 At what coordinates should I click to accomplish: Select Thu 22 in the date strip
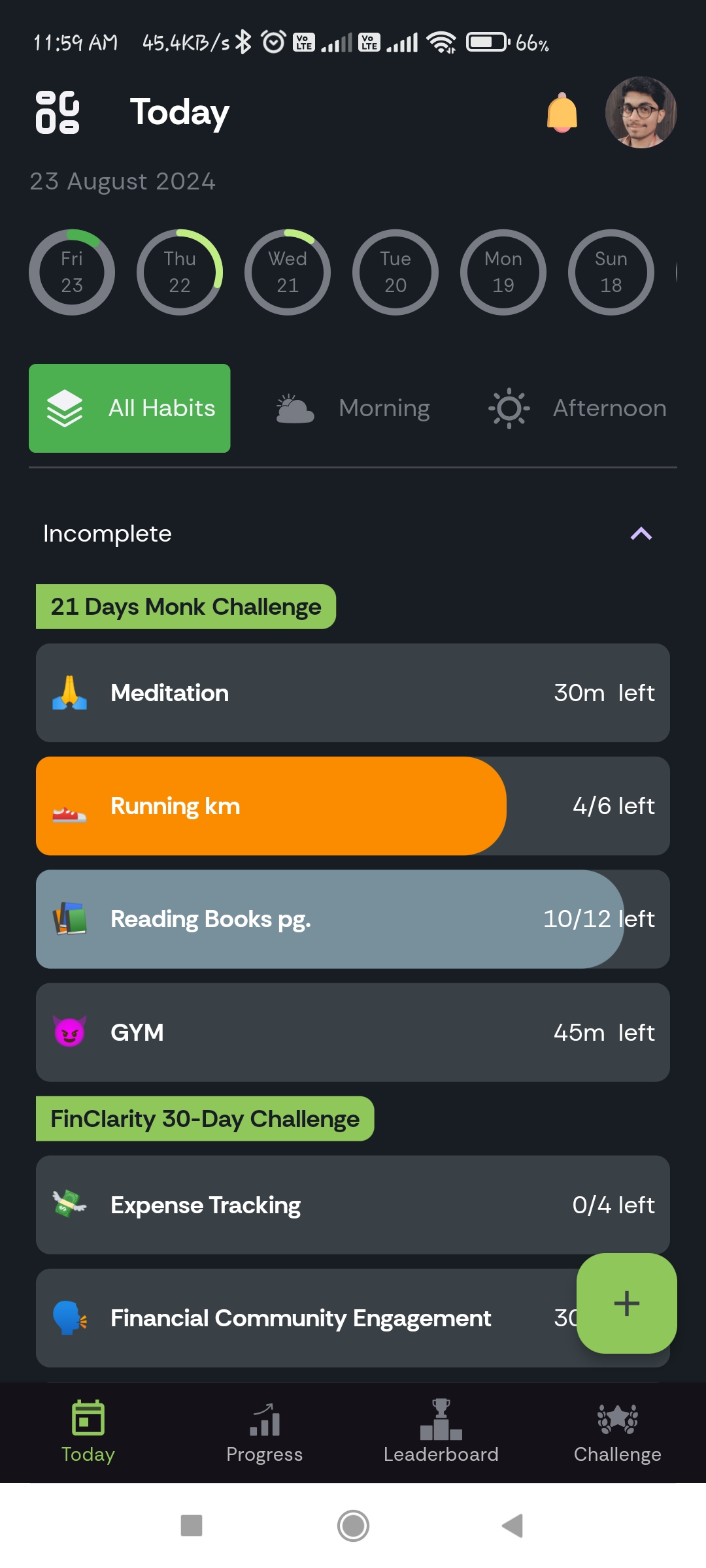pyautogui.click(x=180, y=272)
